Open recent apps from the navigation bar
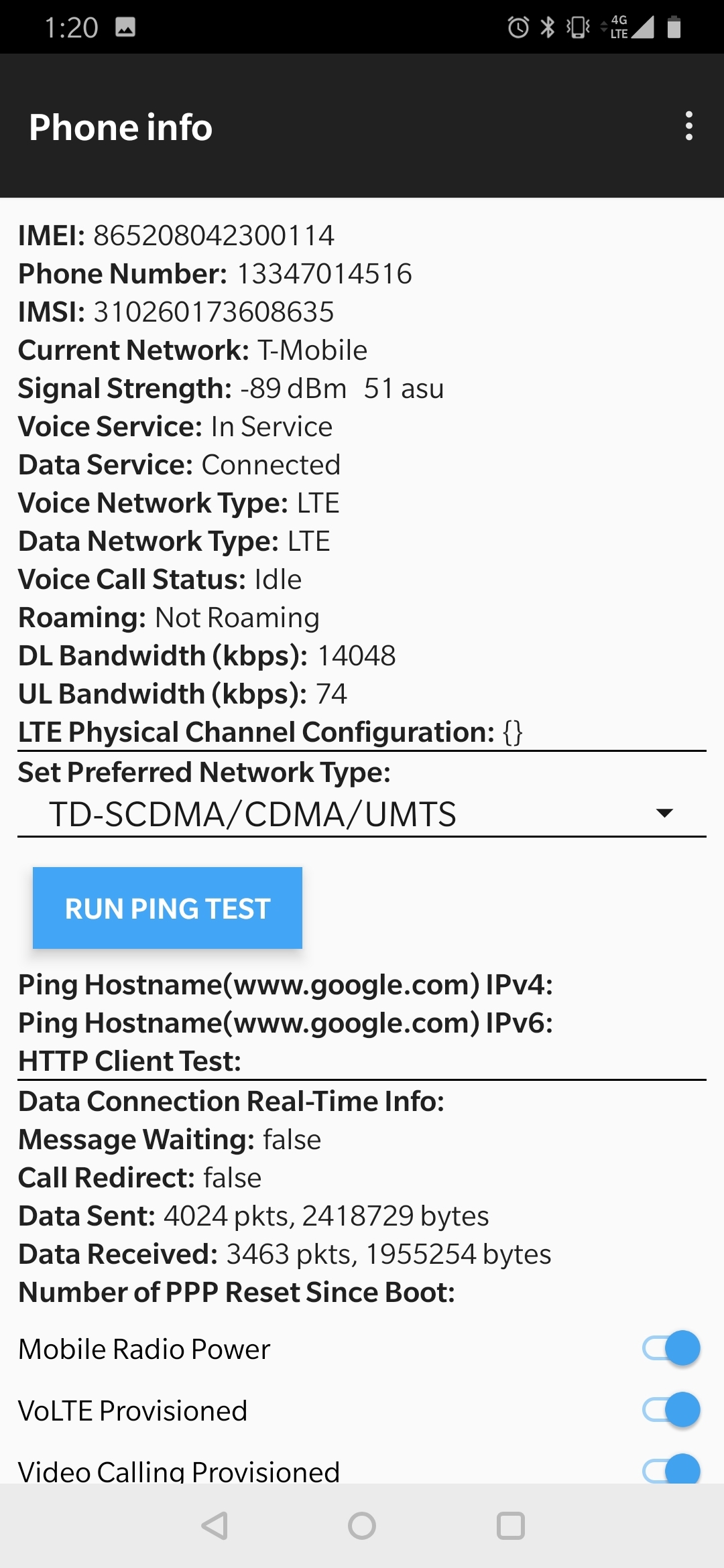The width and height of the screenshot is (724, 1568). click(x=510, y=1526)
